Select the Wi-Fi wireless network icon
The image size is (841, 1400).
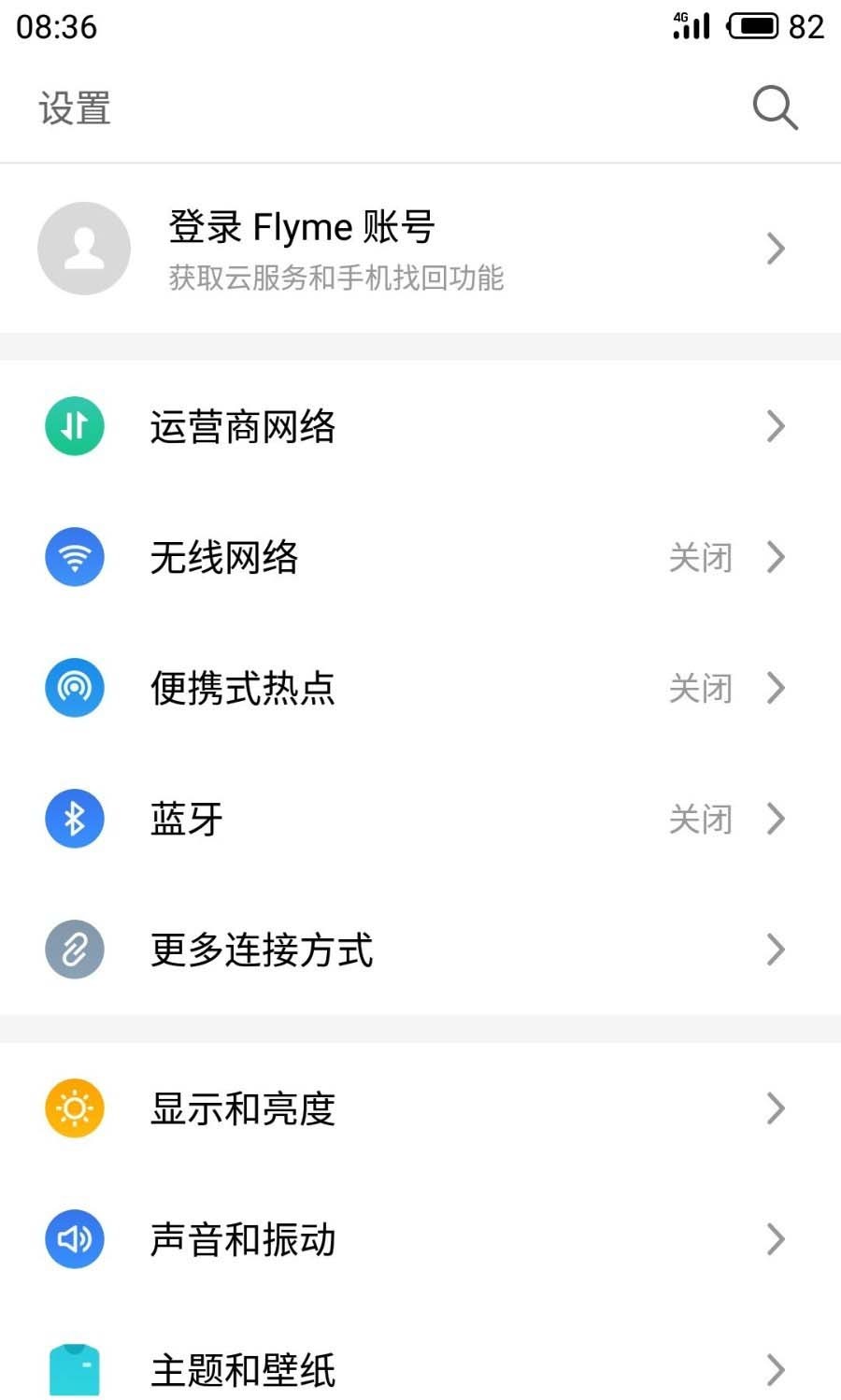(x=74, y=557)
